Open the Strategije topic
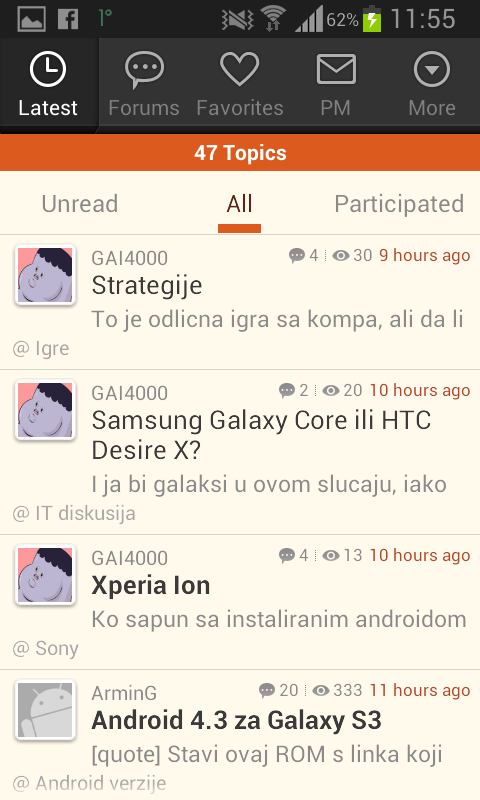Viewport: 480px width, 800px height. point(240,303)
